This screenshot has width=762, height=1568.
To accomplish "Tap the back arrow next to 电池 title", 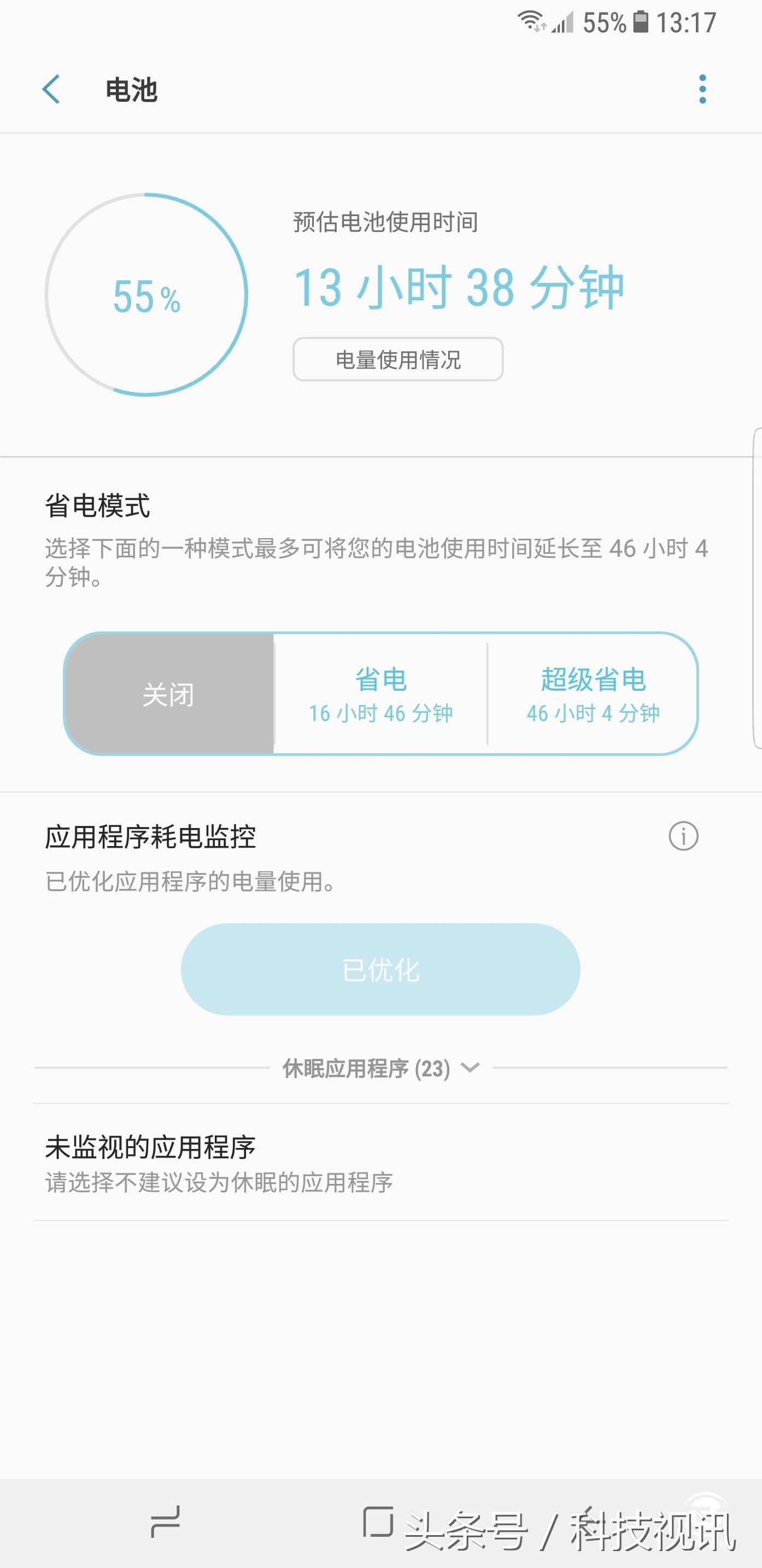I will click(52, 90).
